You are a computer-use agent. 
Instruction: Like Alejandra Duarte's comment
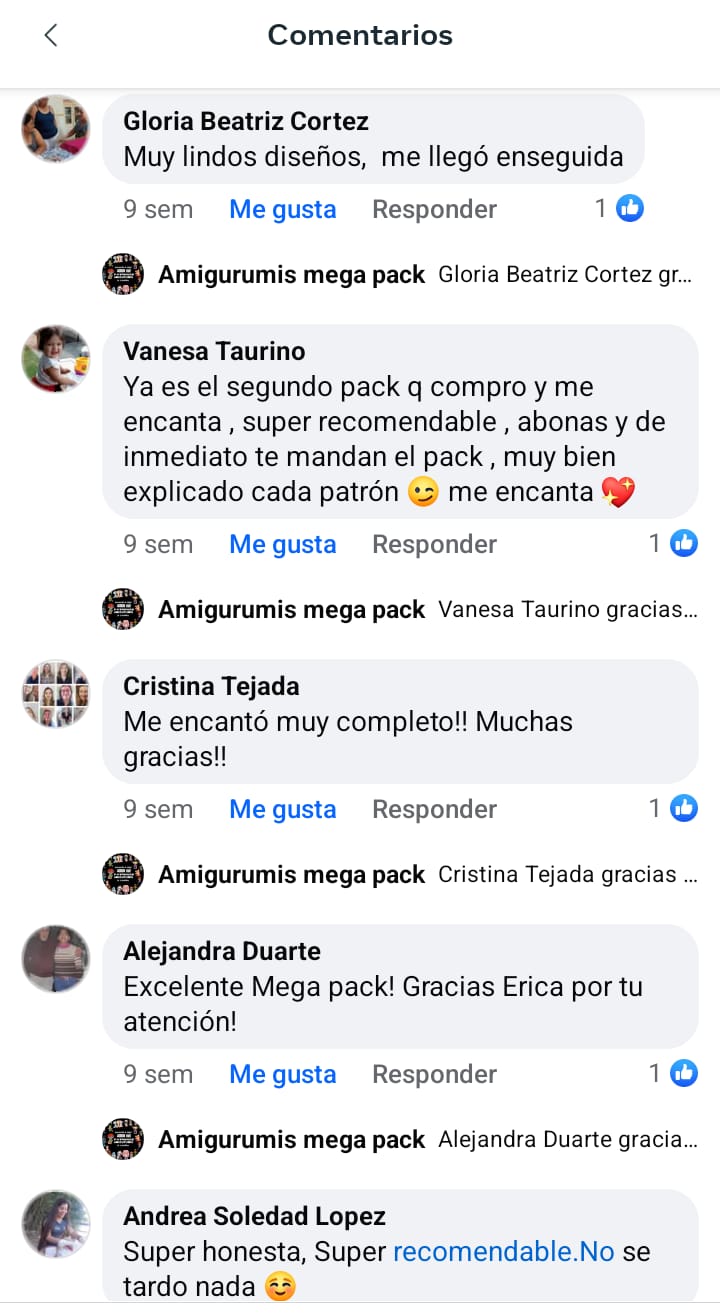click(x=282, y=1074)
